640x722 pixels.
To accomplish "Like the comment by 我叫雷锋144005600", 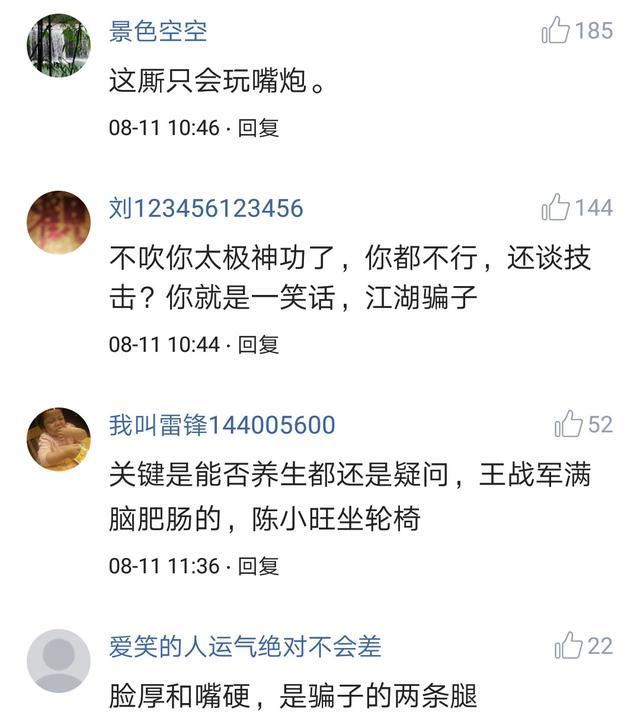I will (x=569, y=424).
